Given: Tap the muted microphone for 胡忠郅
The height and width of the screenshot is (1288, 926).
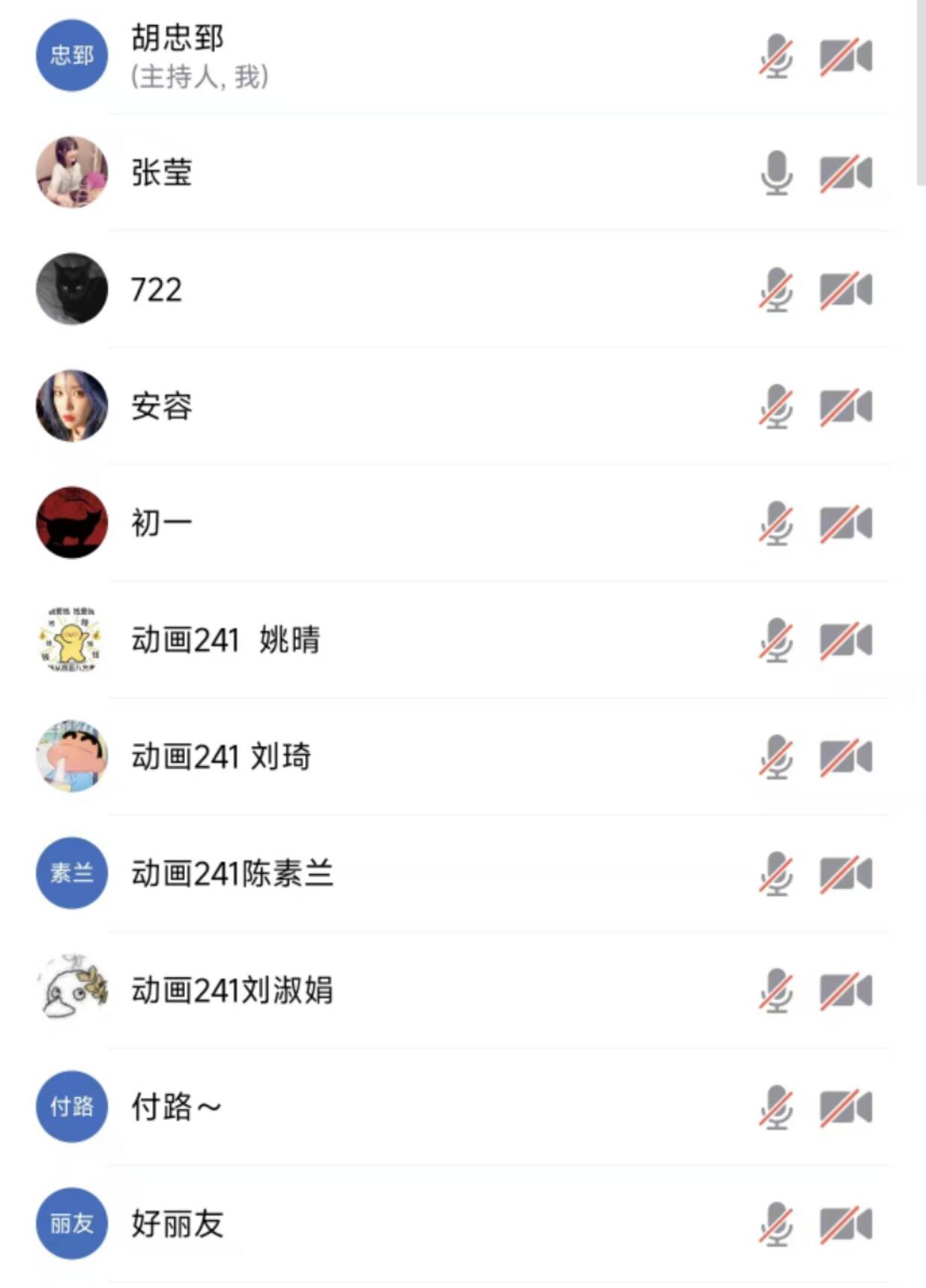Looking at the screenshot, I should pos(777,56).
